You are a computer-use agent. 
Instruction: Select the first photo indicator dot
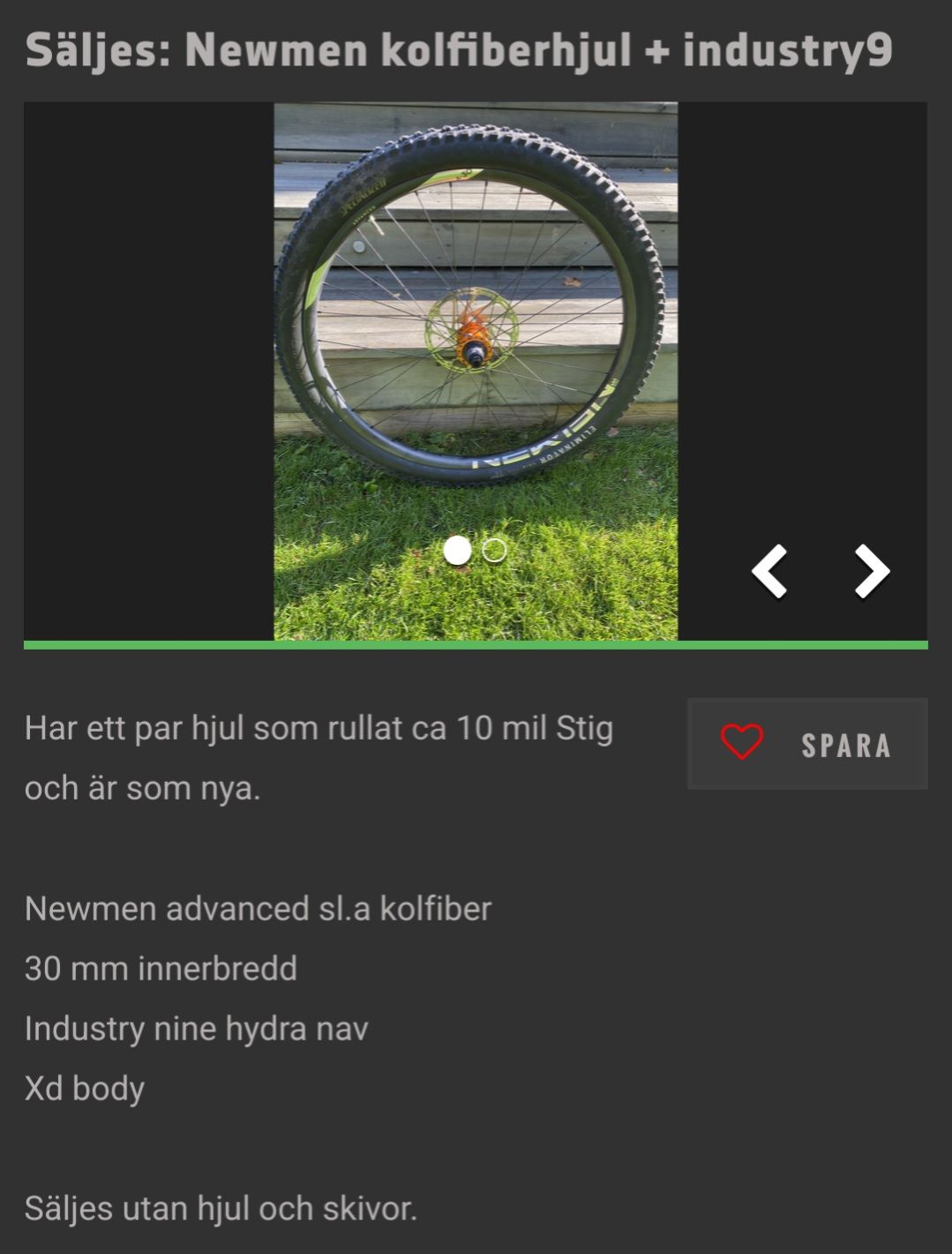click(x=457, y=551)
